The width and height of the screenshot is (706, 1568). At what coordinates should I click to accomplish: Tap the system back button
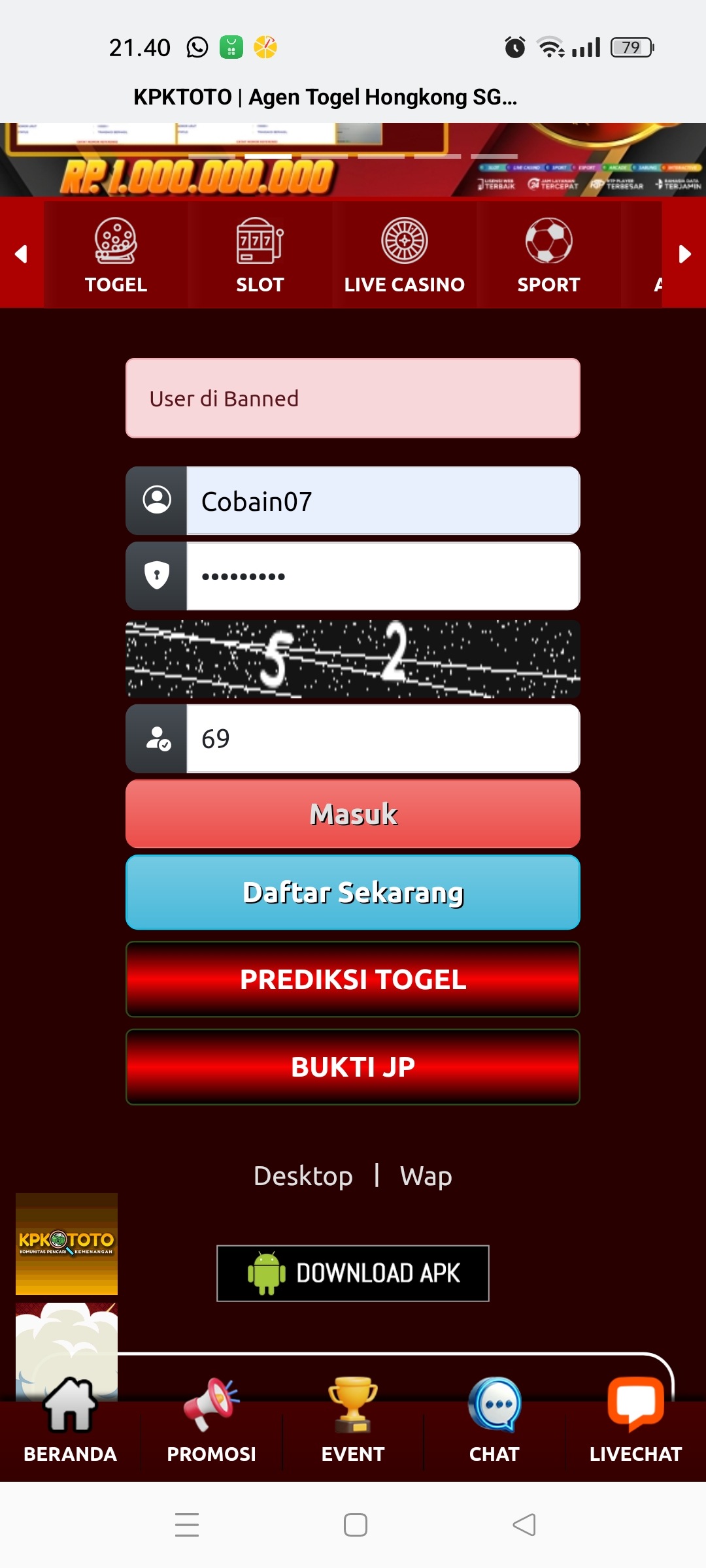pos(524,1525)
